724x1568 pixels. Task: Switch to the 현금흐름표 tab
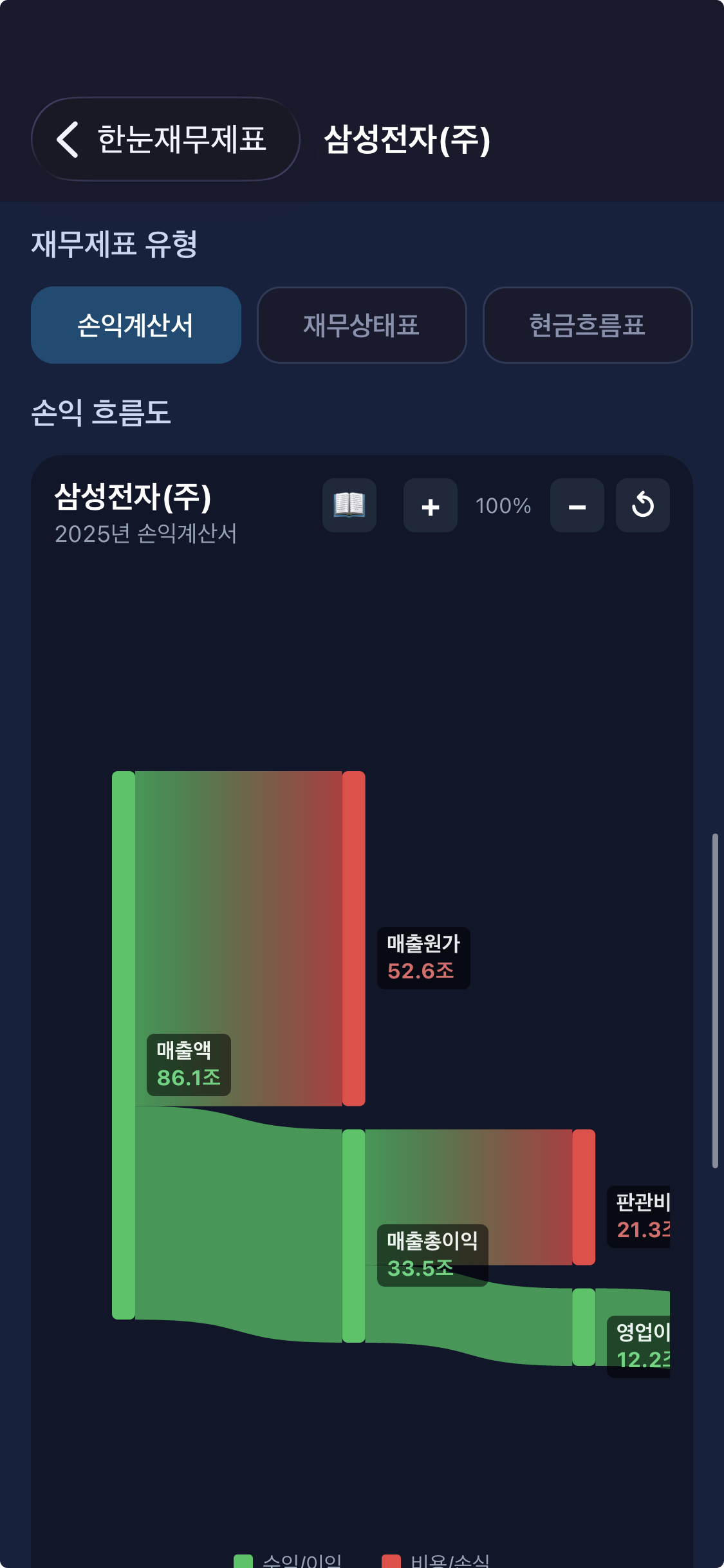588,325
